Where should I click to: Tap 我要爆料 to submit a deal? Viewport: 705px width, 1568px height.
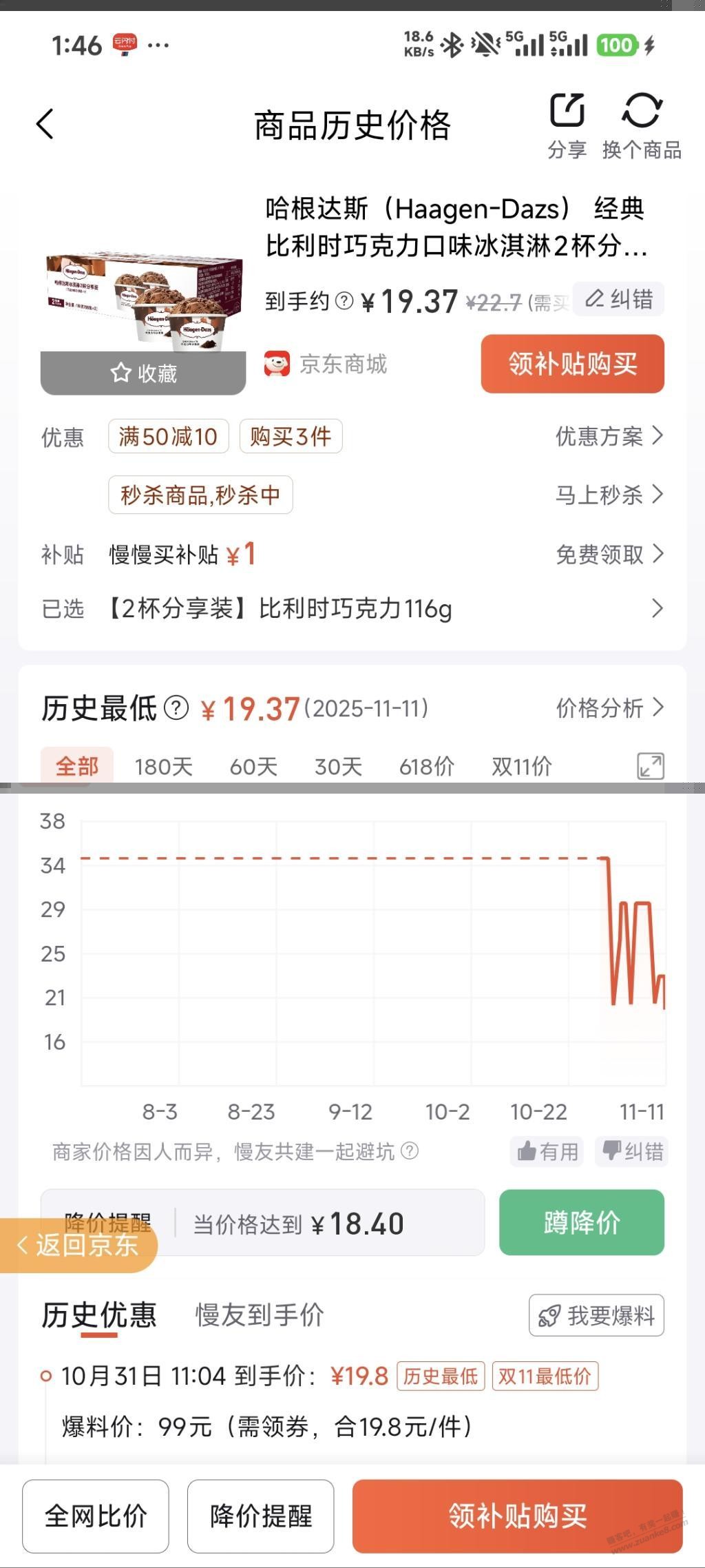[596, 1315]
